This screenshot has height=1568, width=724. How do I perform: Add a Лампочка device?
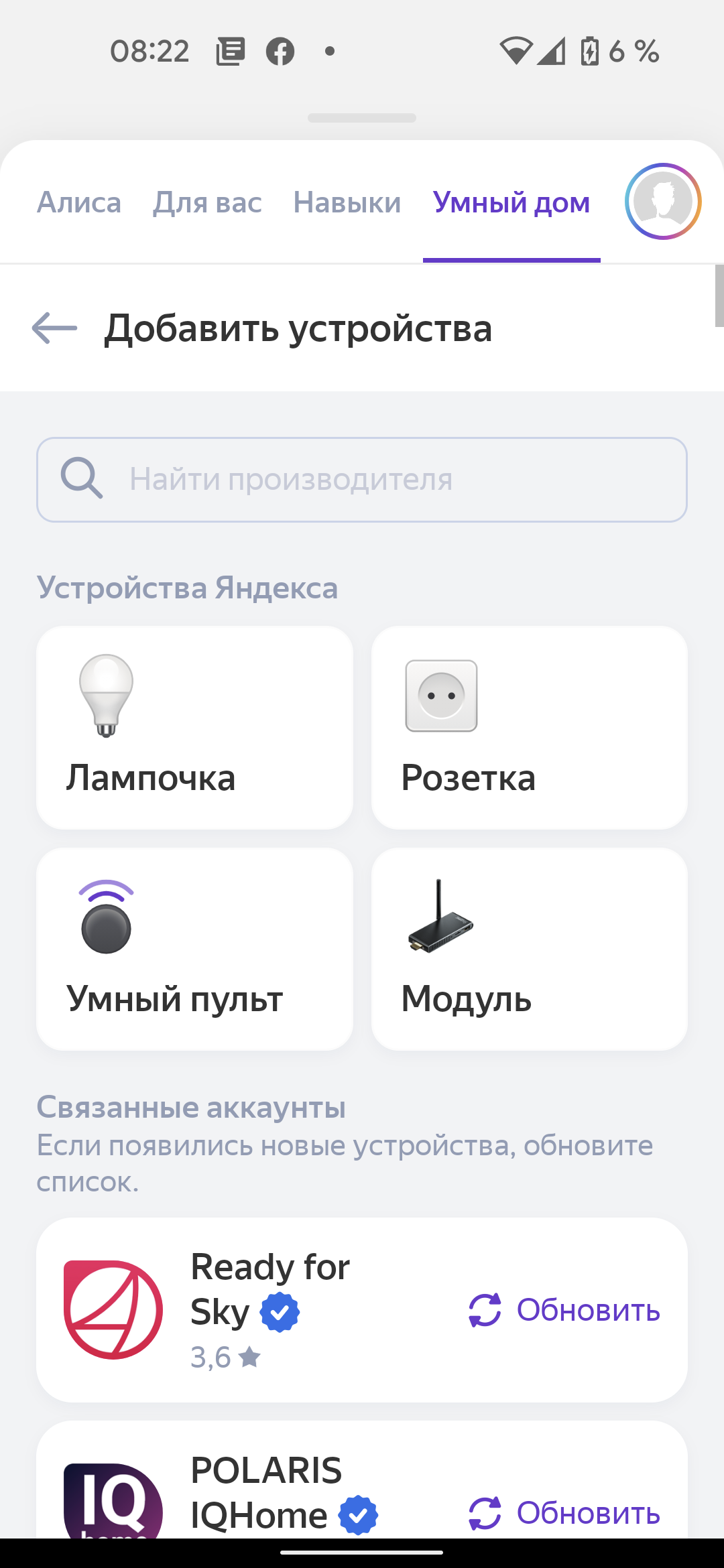coord(194,728)
